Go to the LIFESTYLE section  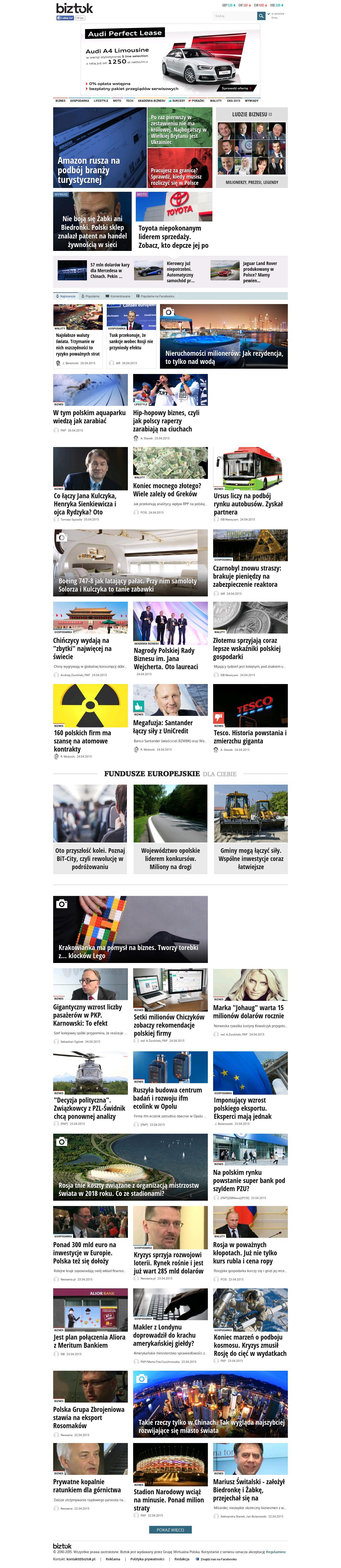(x=101, y=100)
